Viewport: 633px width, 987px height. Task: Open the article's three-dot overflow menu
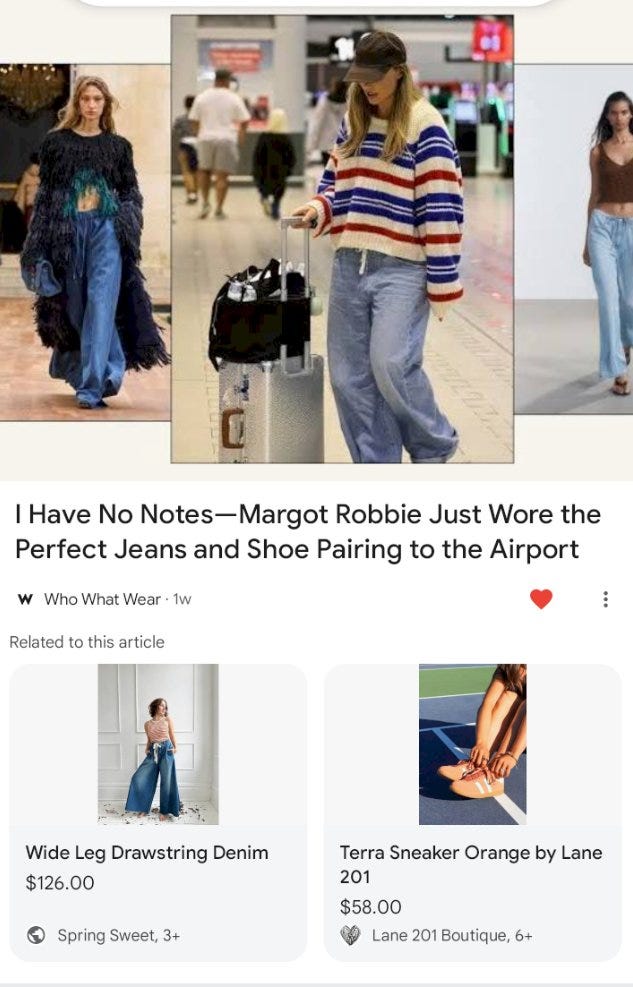point(605,599)
